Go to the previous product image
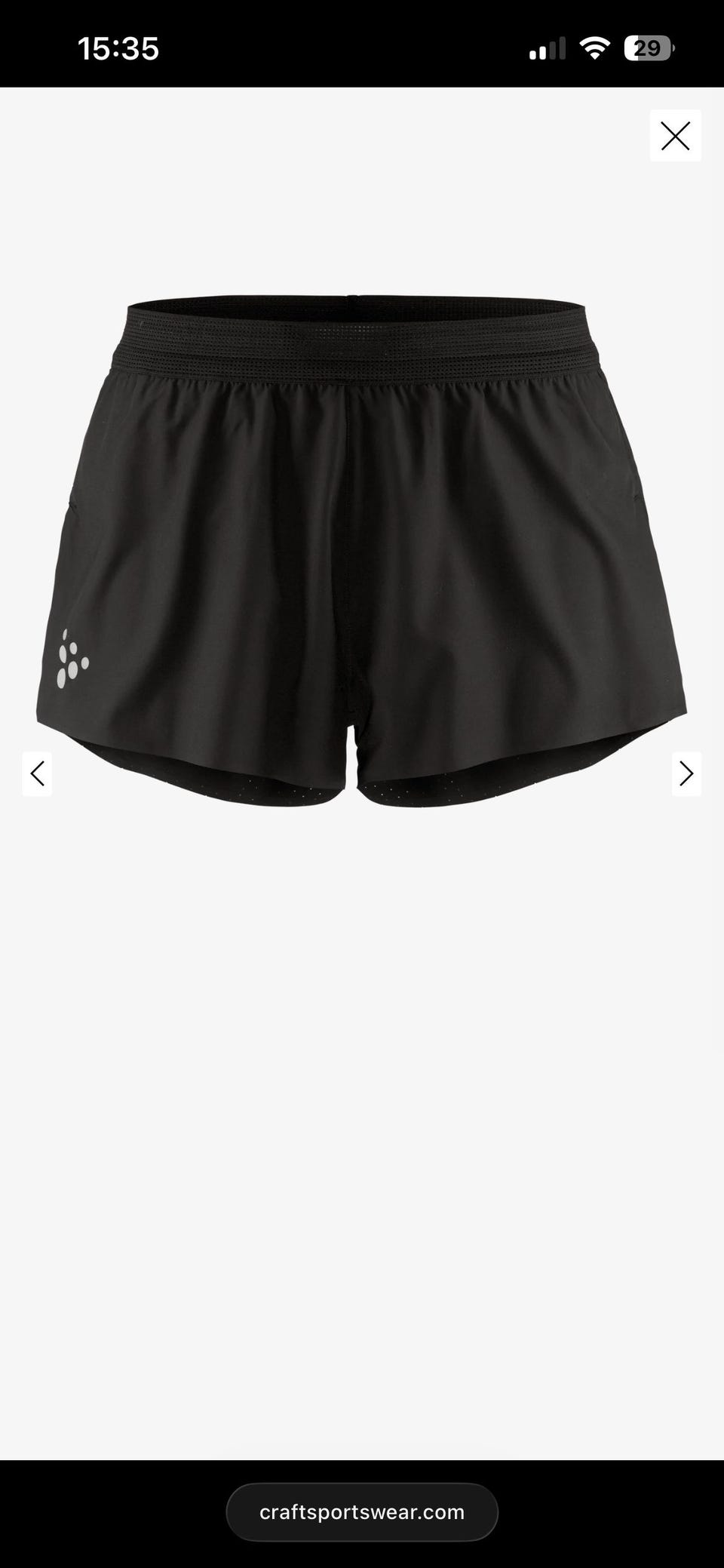724x1568 pixels. [x=37, y=773]
